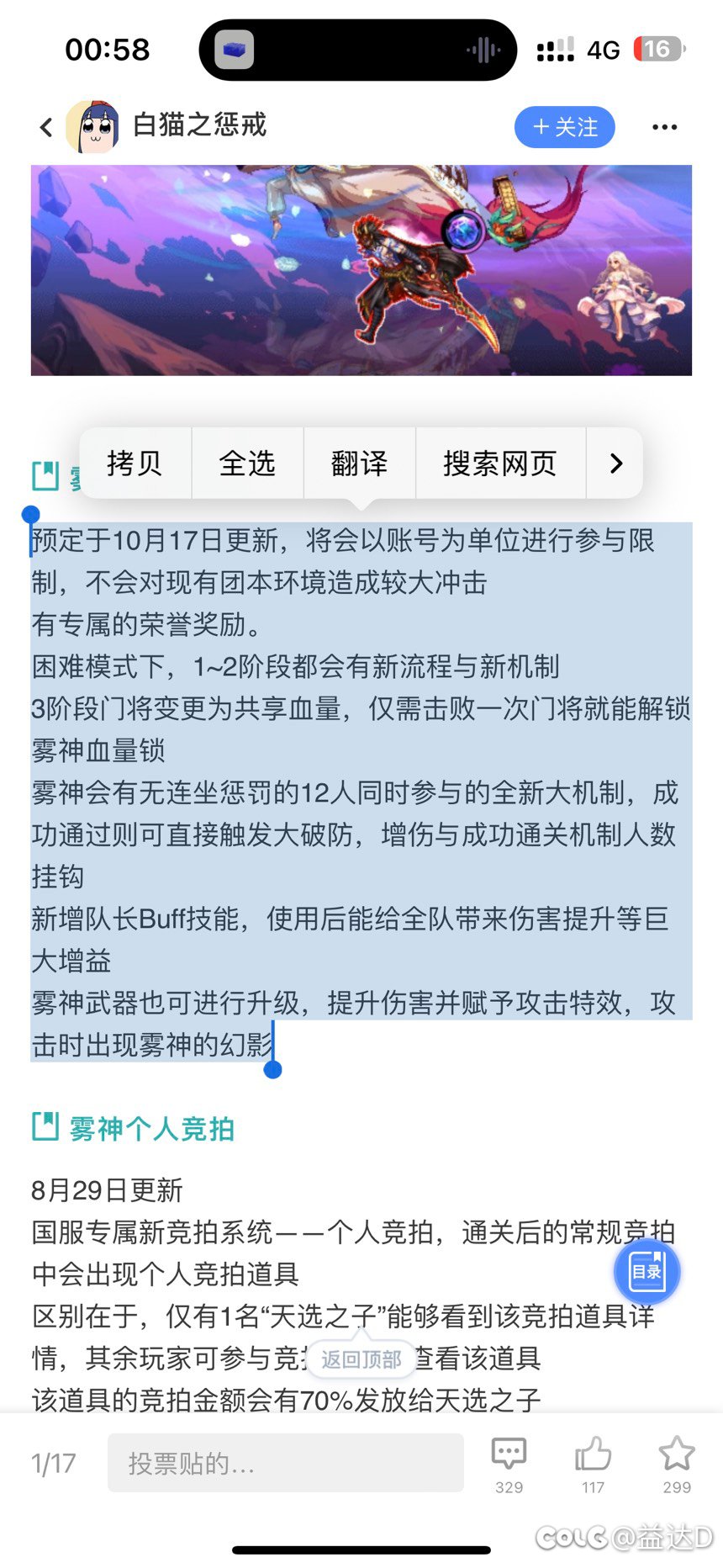Show more options in selection menu
The image size is (723, 1568).
click(615, 464)
